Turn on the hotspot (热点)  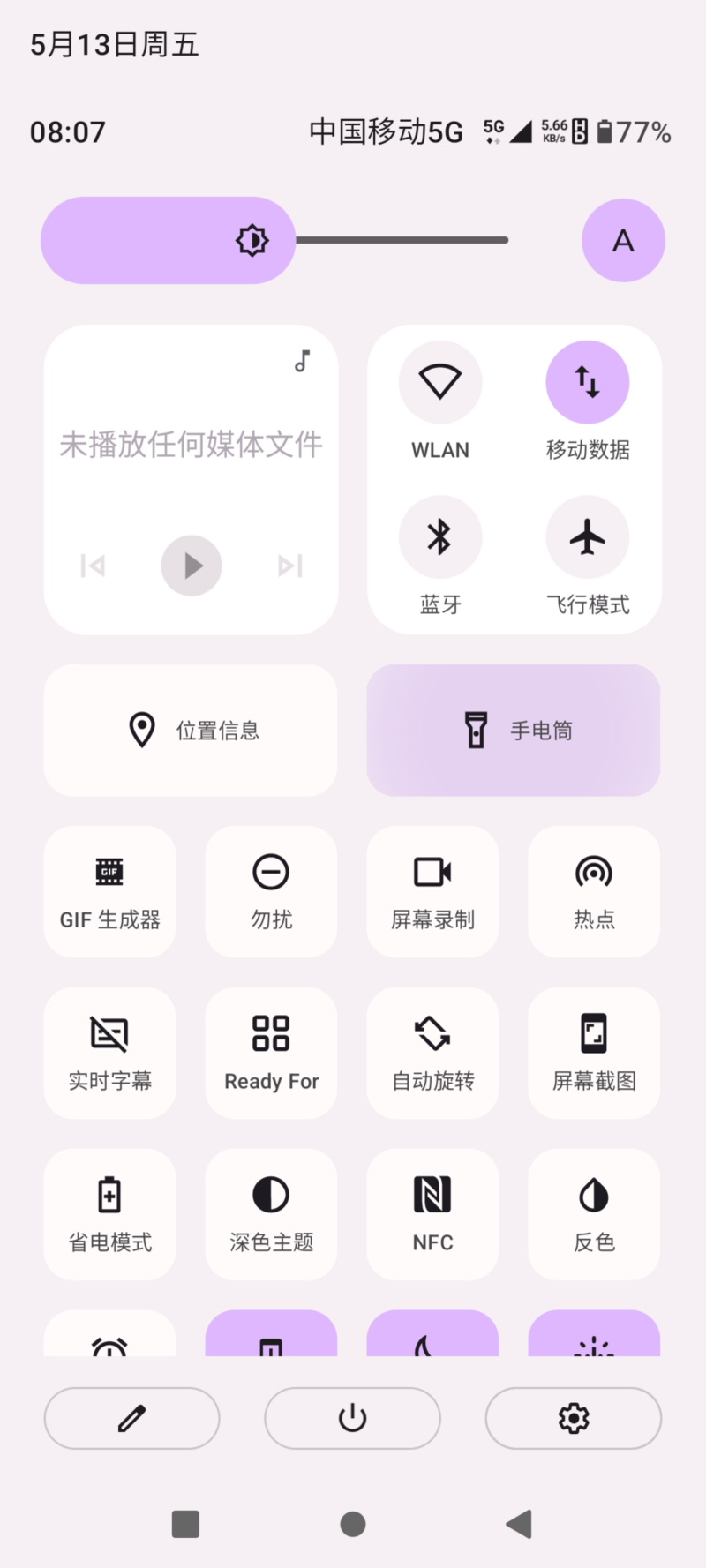[x=594, y=891]
